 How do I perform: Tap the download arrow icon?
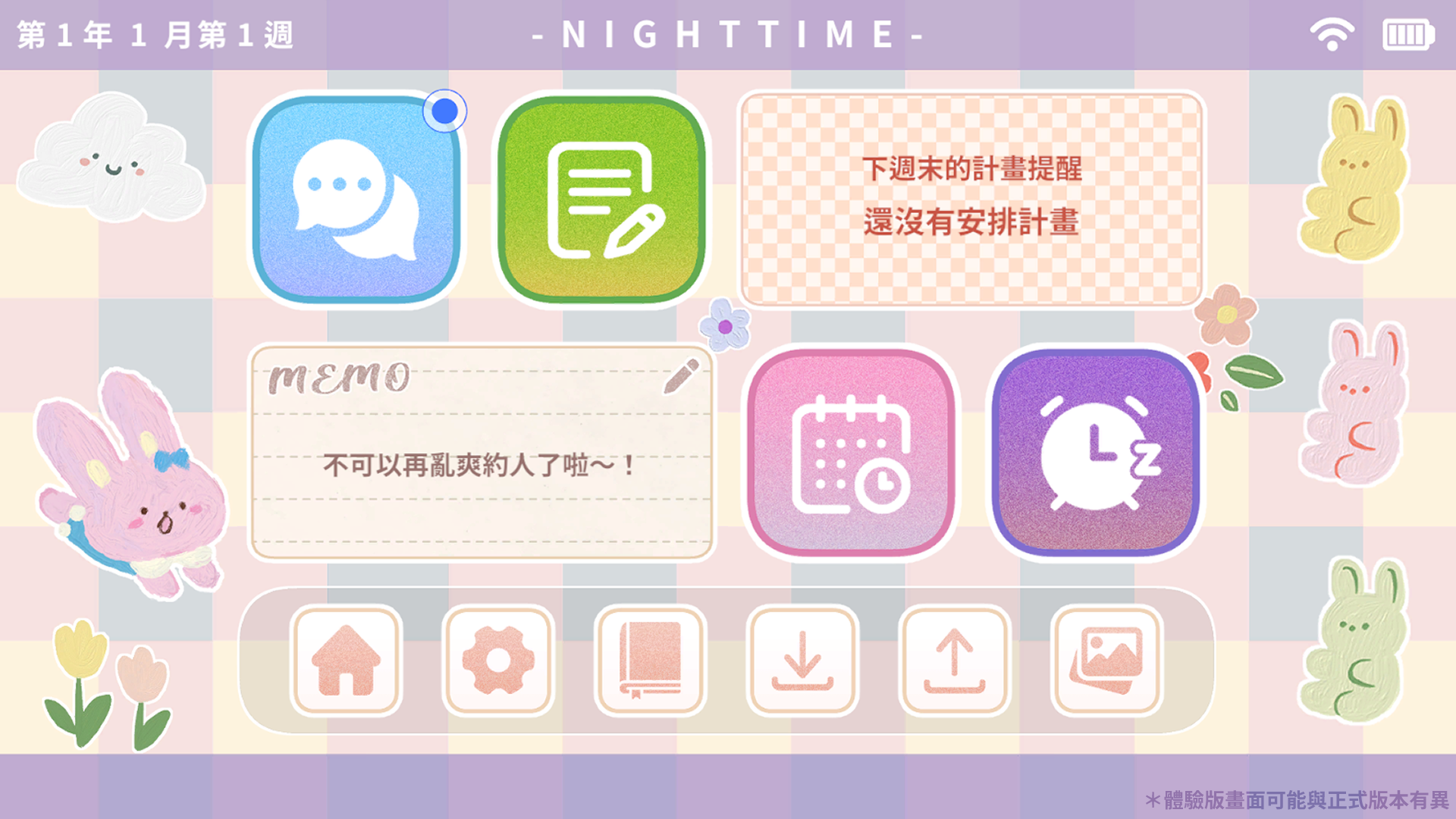[x=802, y=661]
